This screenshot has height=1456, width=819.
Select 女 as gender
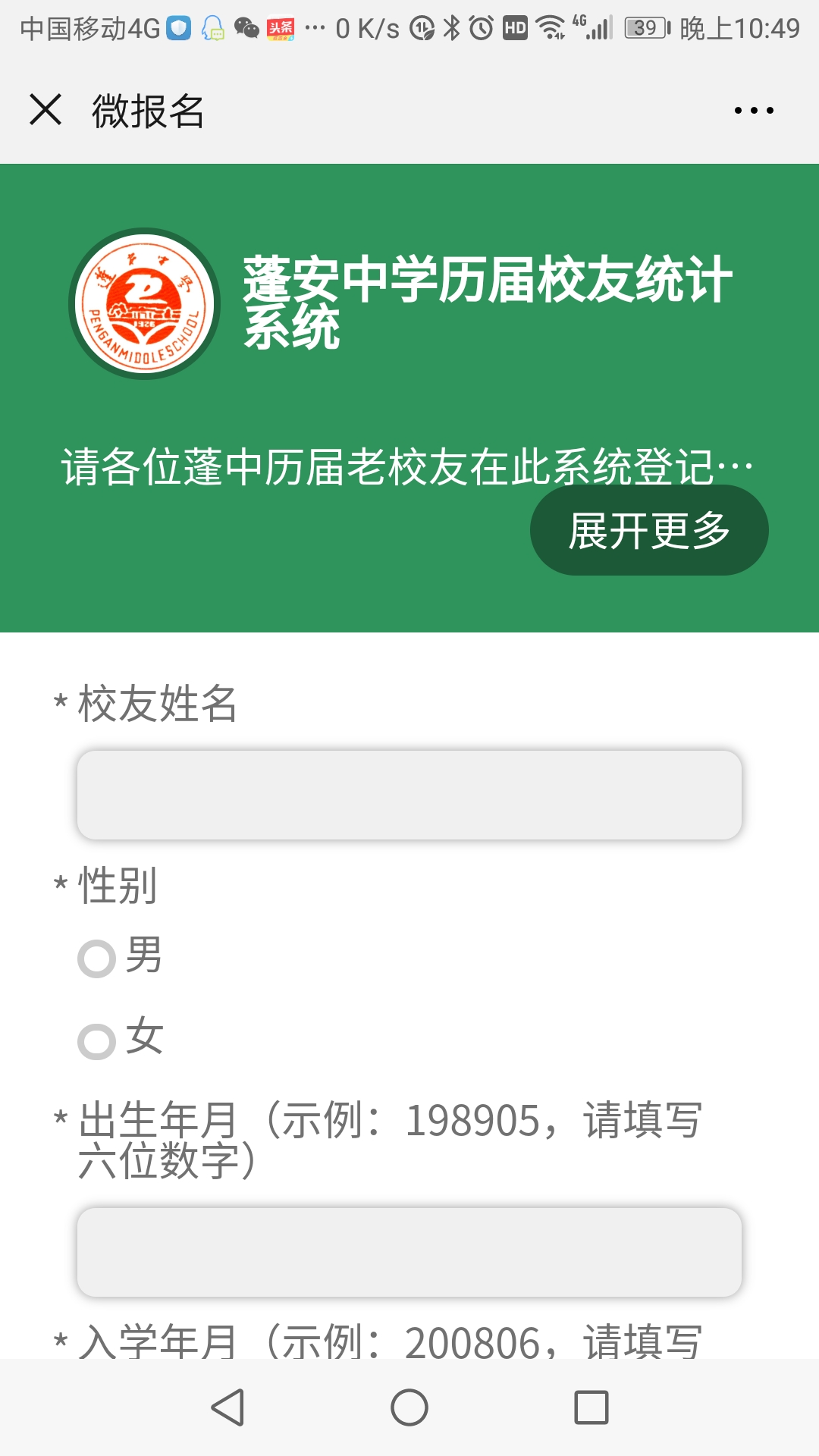[97, 1040]
